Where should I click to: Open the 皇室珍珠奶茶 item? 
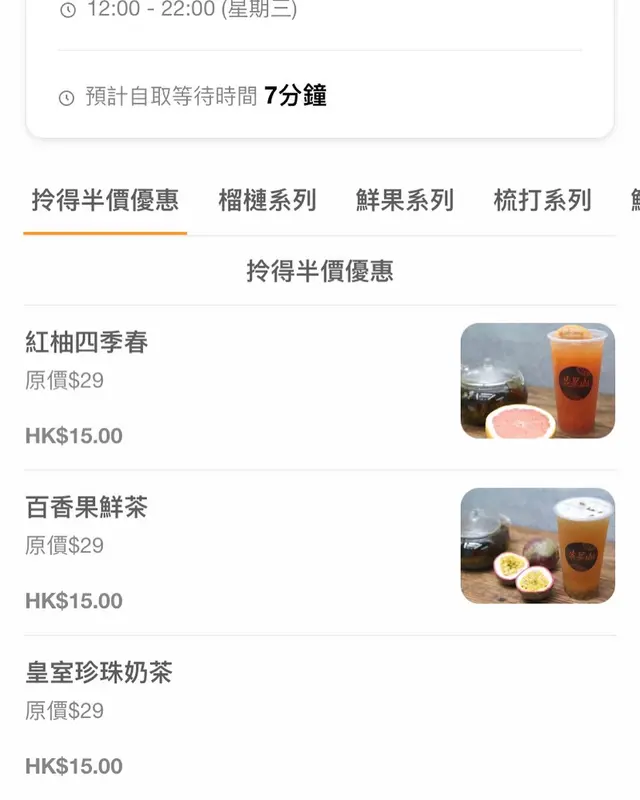pos(99,673)
